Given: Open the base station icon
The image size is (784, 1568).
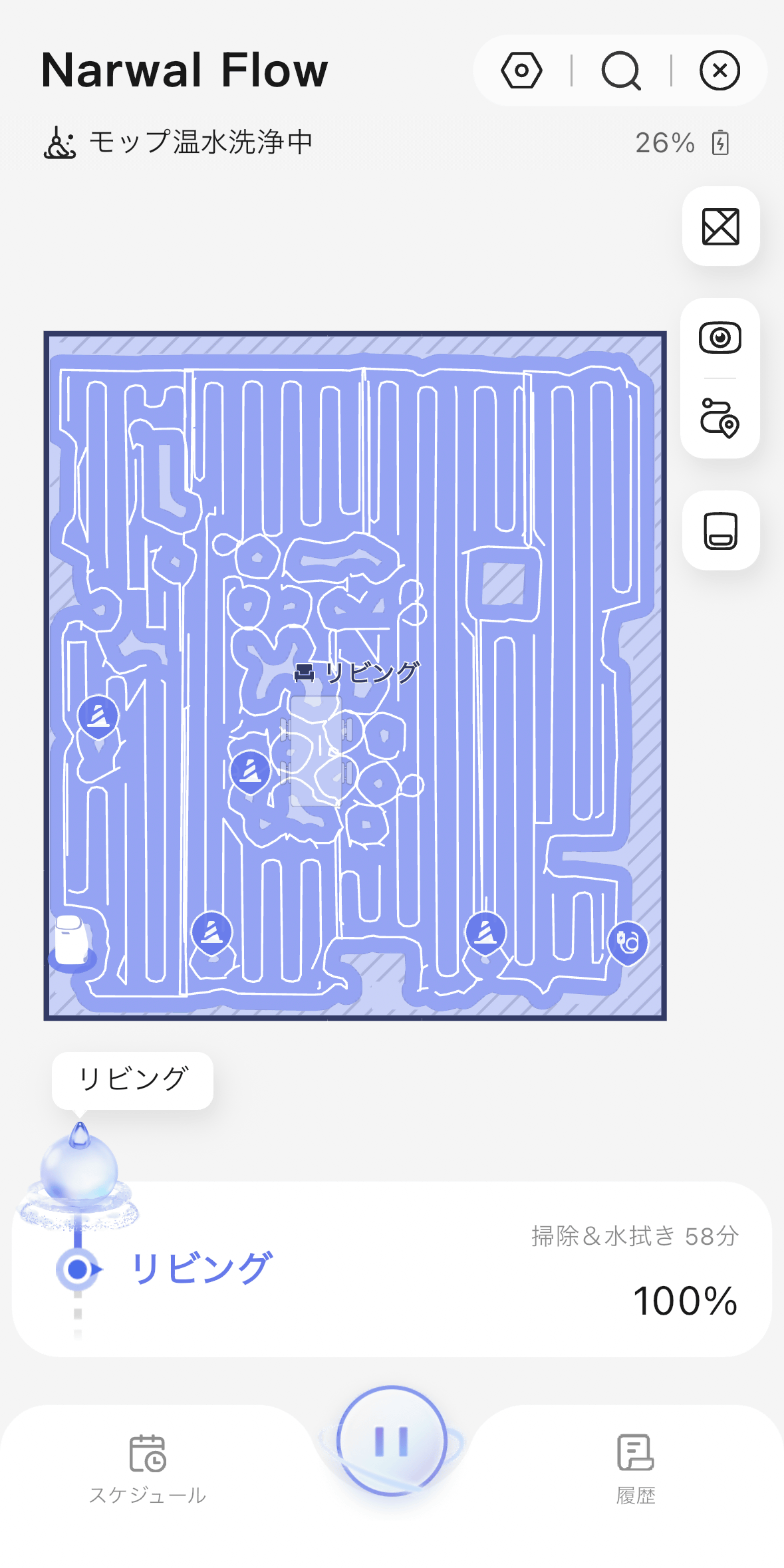Looking at the screenshot, I should [720, 531].
